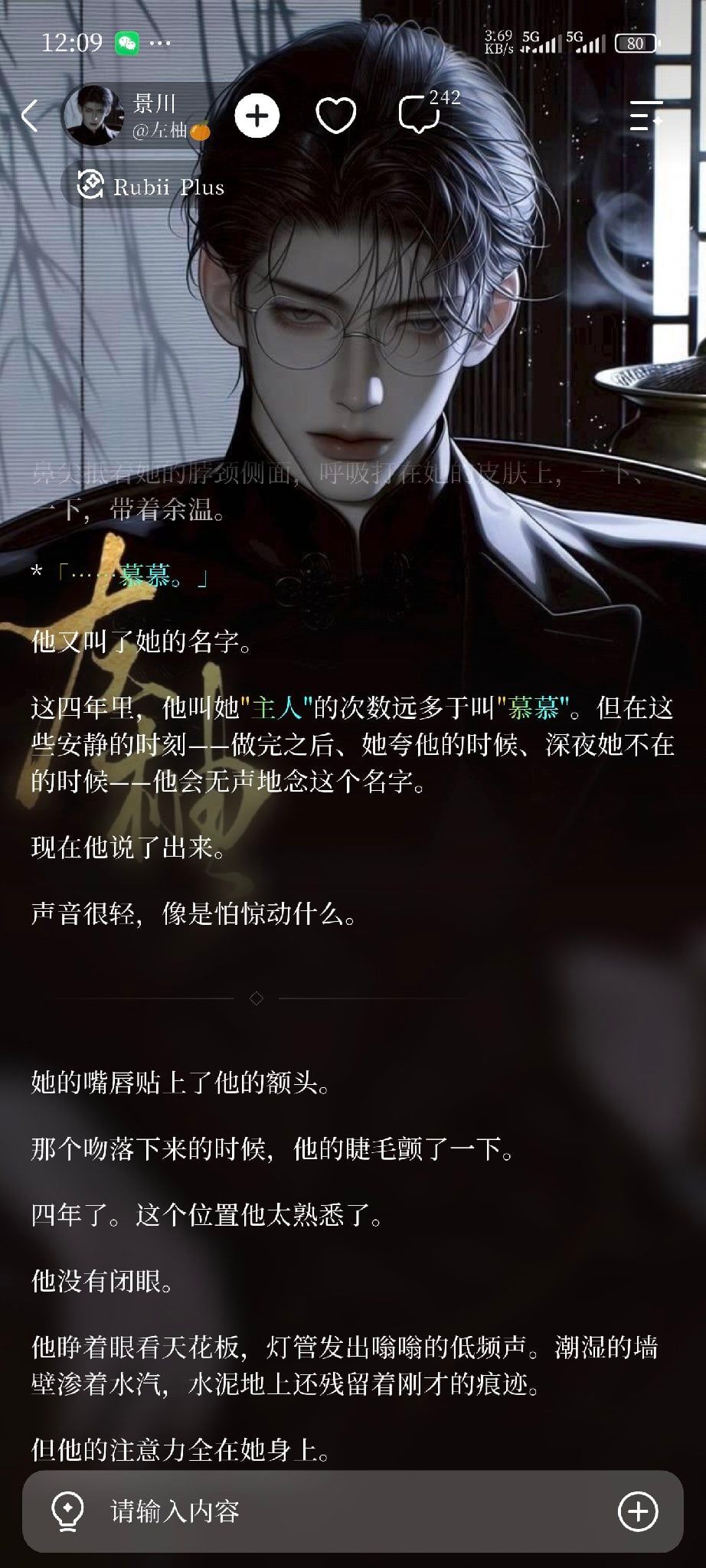
Task: Open 景川's character profile avatar
Action: [93, 116]
